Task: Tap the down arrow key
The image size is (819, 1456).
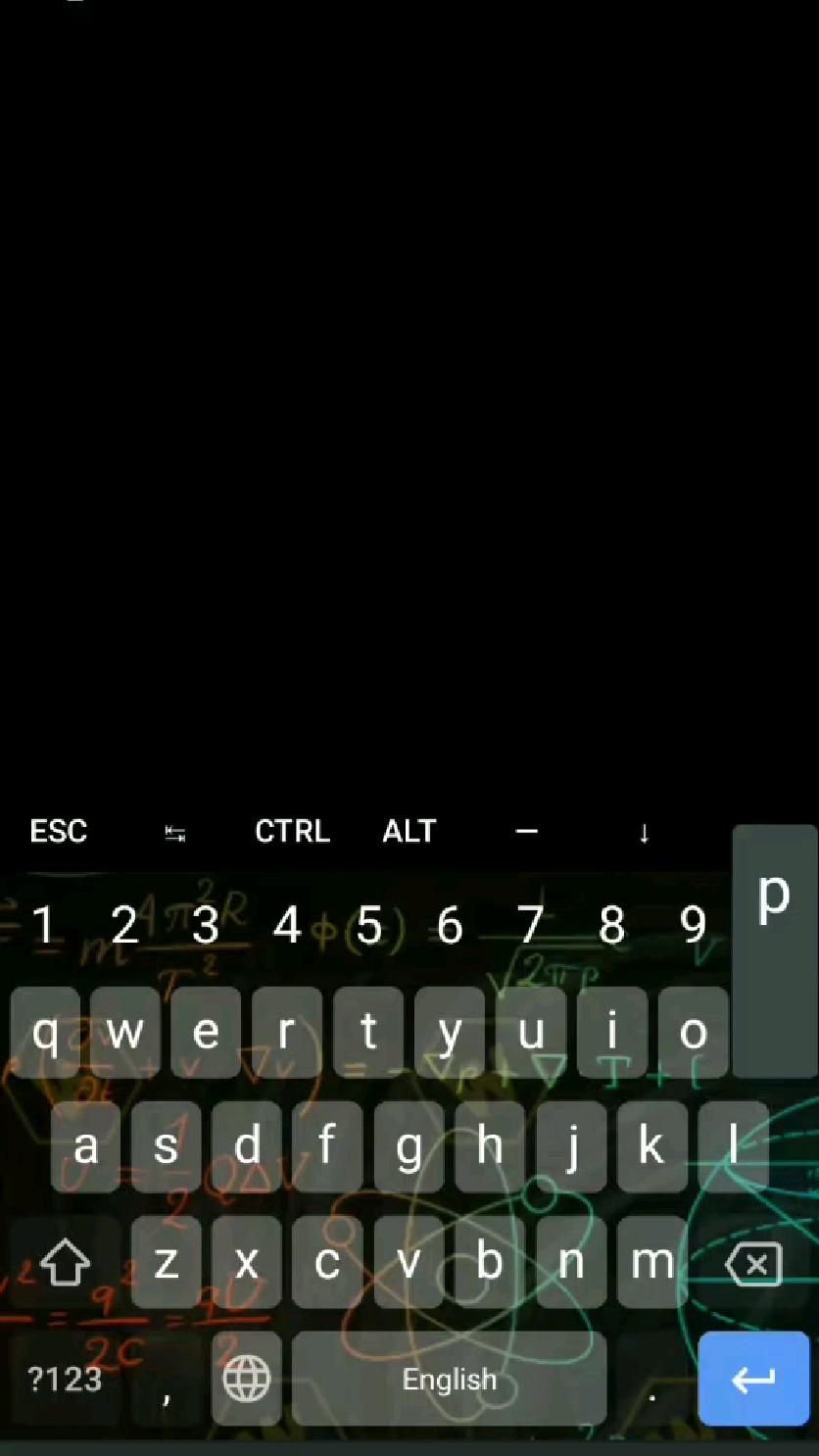Action: point(644,833)
